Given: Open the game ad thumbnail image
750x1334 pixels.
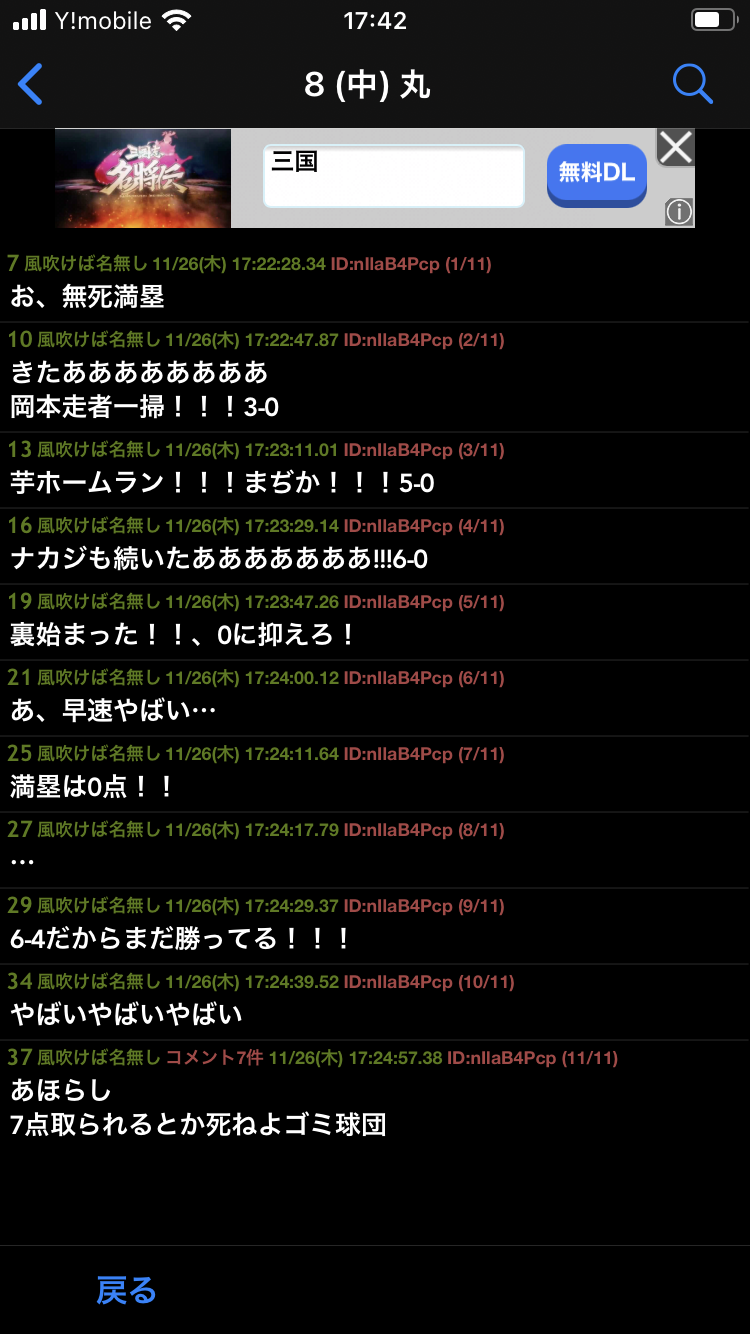Looking at the screenshot, I should [x=143, y=178].
